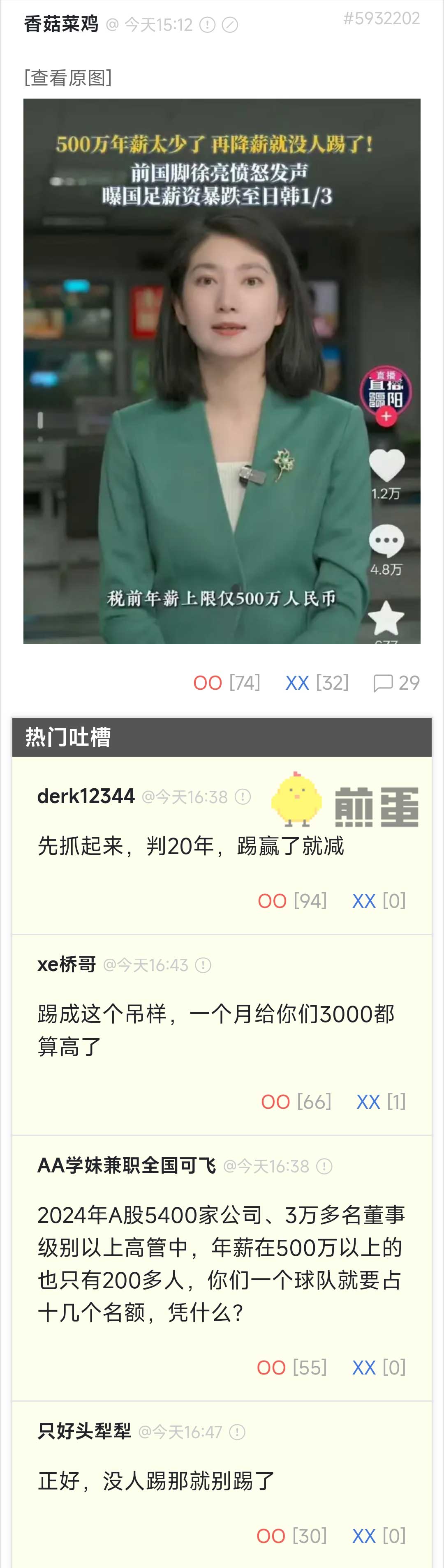The image size is (444, 1568).
Task: Tap the info icon on xe桥哥's comment
Action: pos(203,965)
